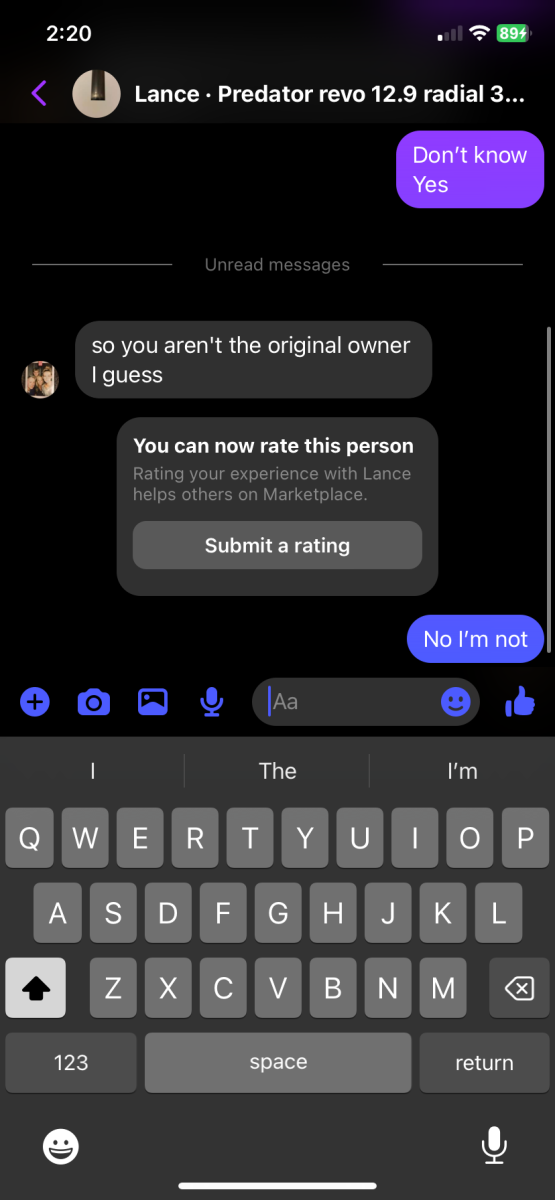
Task: Open emoji picker in message field
Action: point(456,702)
